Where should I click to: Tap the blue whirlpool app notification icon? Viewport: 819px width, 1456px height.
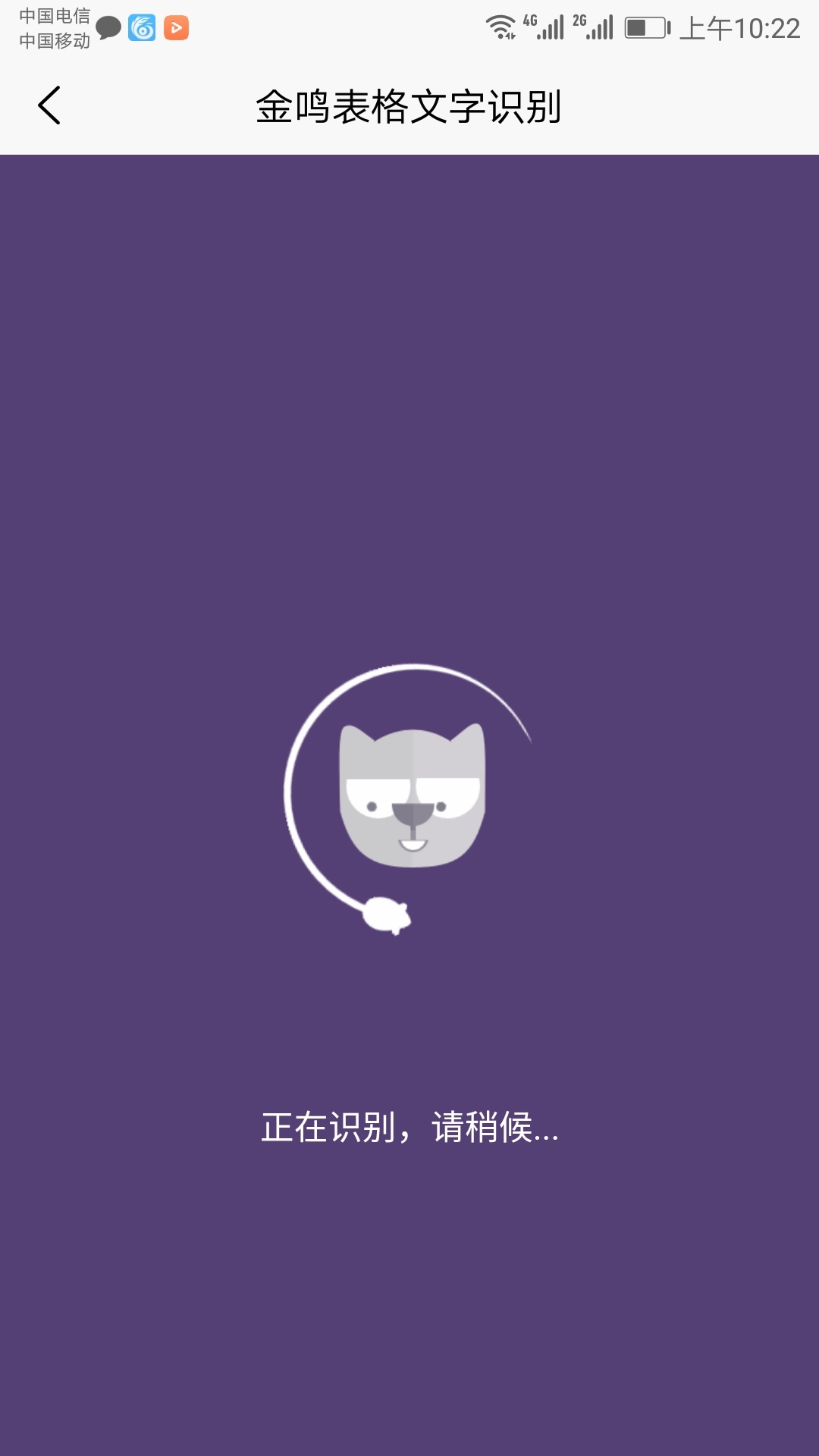coord(140,29)
